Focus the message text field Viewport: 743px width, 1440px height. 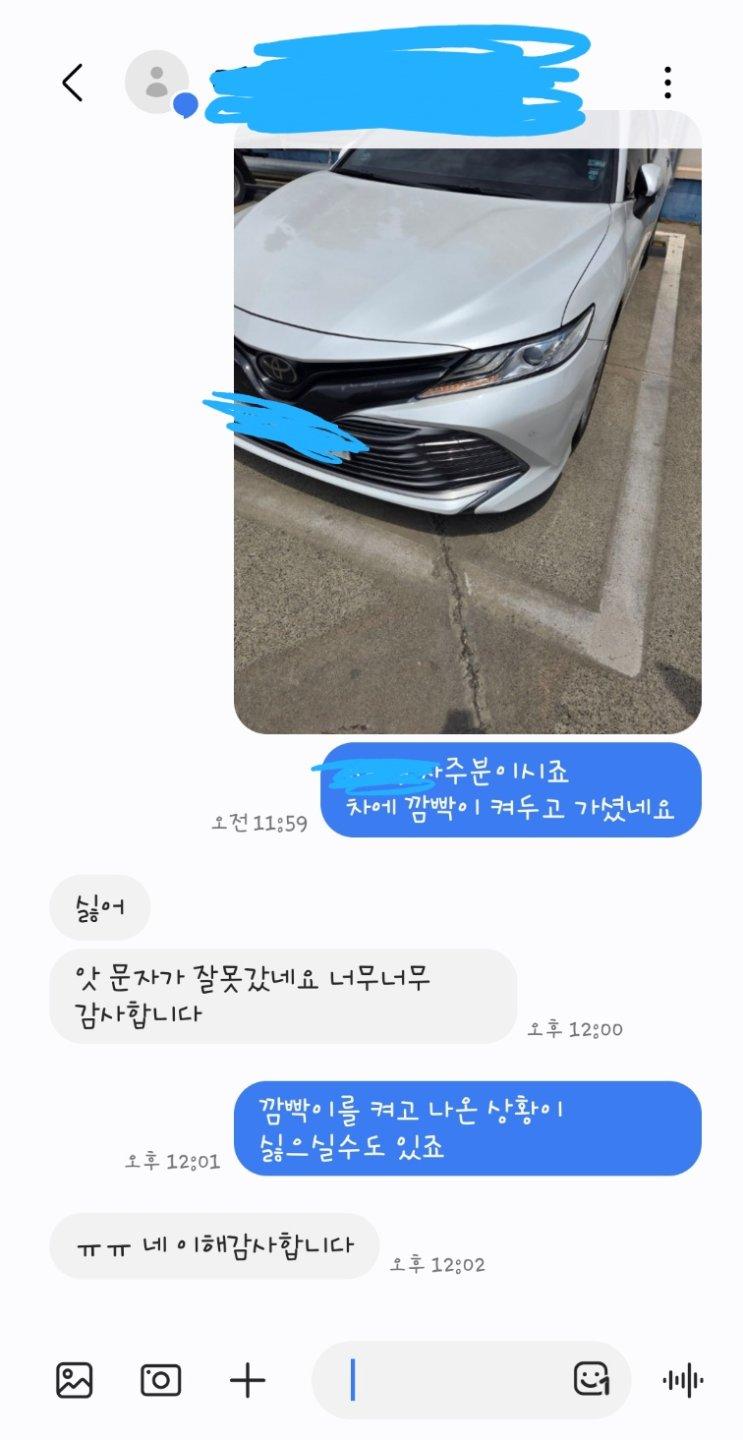coord(455,1381)
